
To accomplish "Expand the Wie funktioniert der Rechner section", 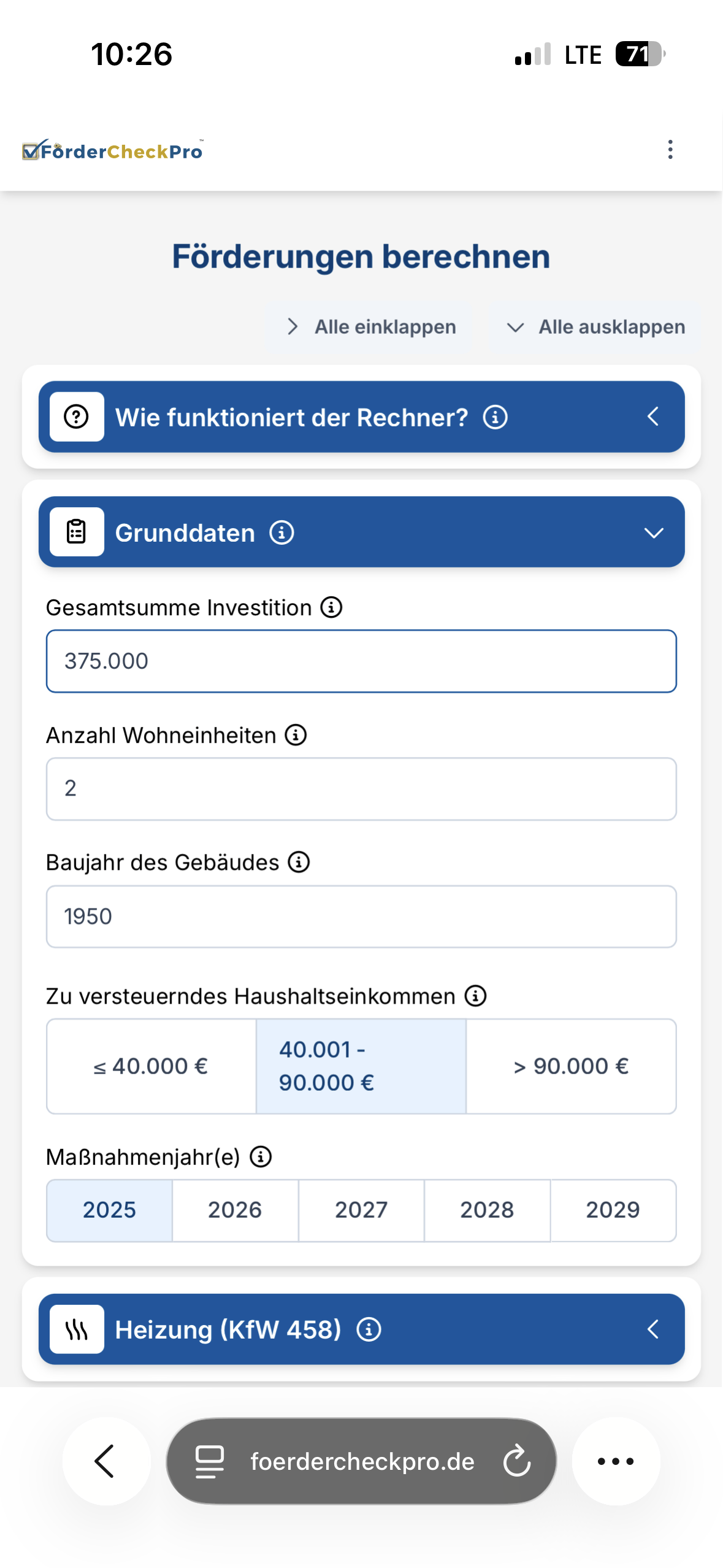I will (x=652, y=417).
